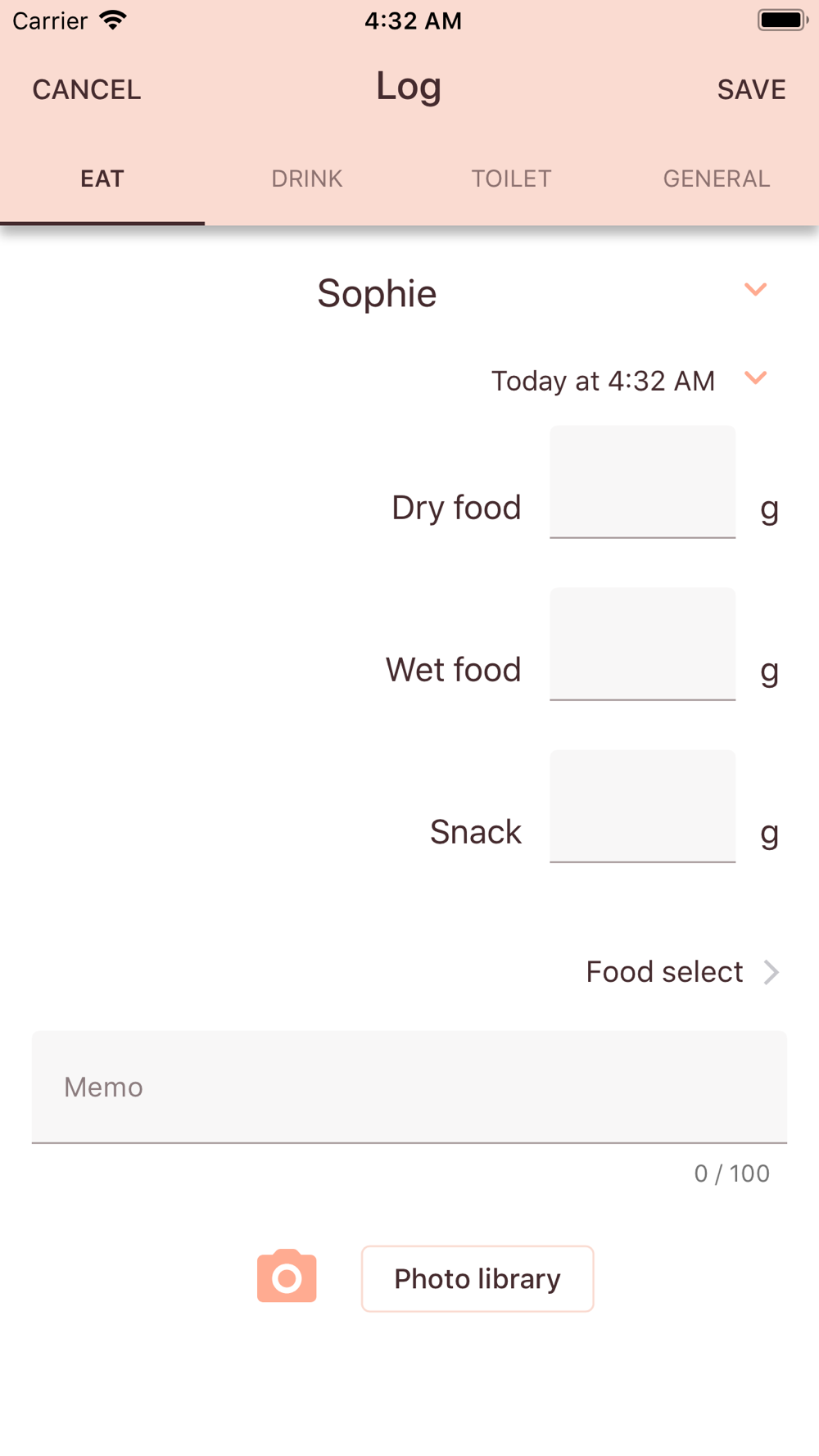Tap the Memo text field
Screen dimensions: 819x1456
[409, 1087]
